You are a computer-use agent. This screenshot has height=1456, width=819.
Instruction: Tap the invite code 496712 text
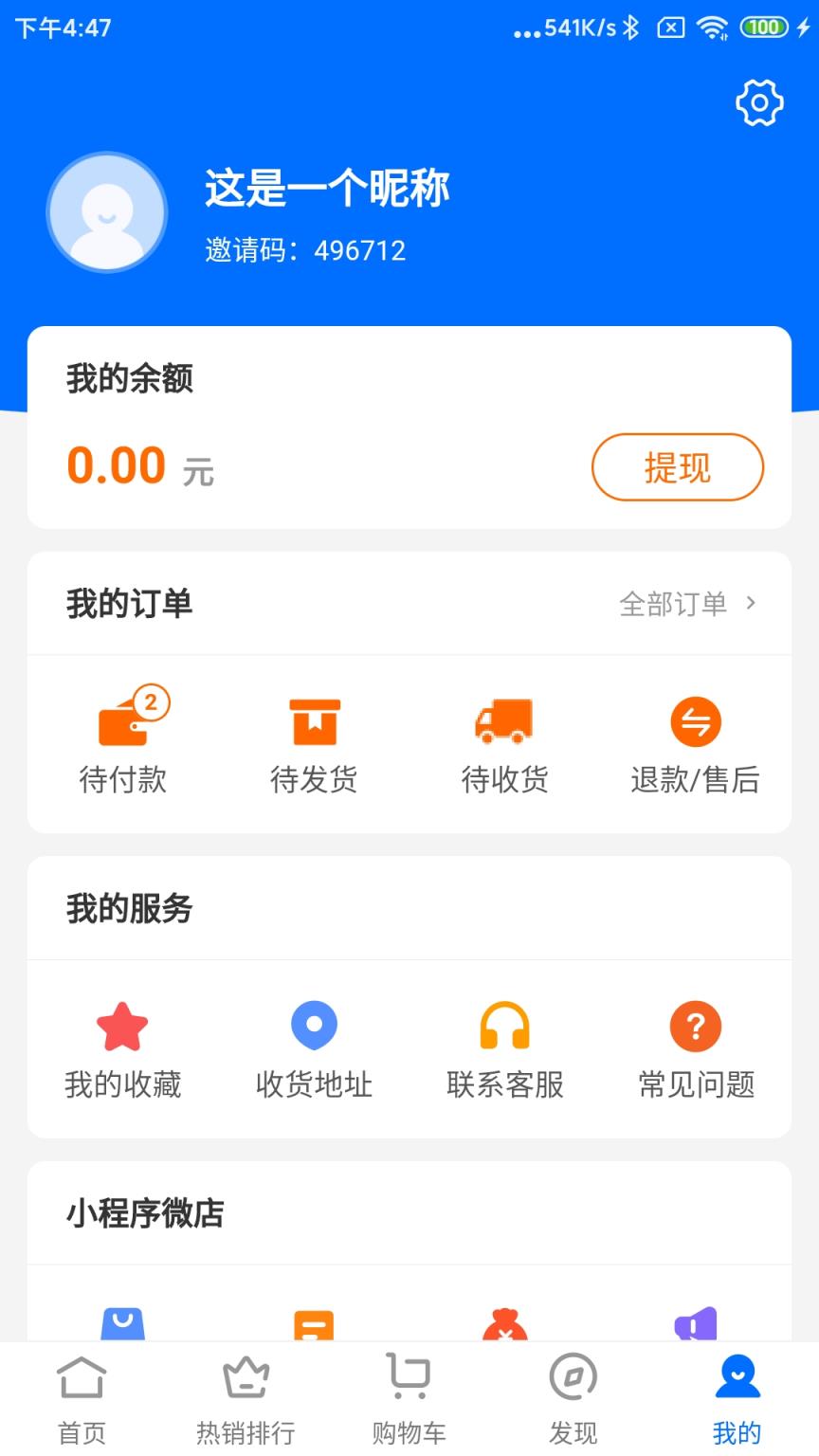click(x=304, y=249)
